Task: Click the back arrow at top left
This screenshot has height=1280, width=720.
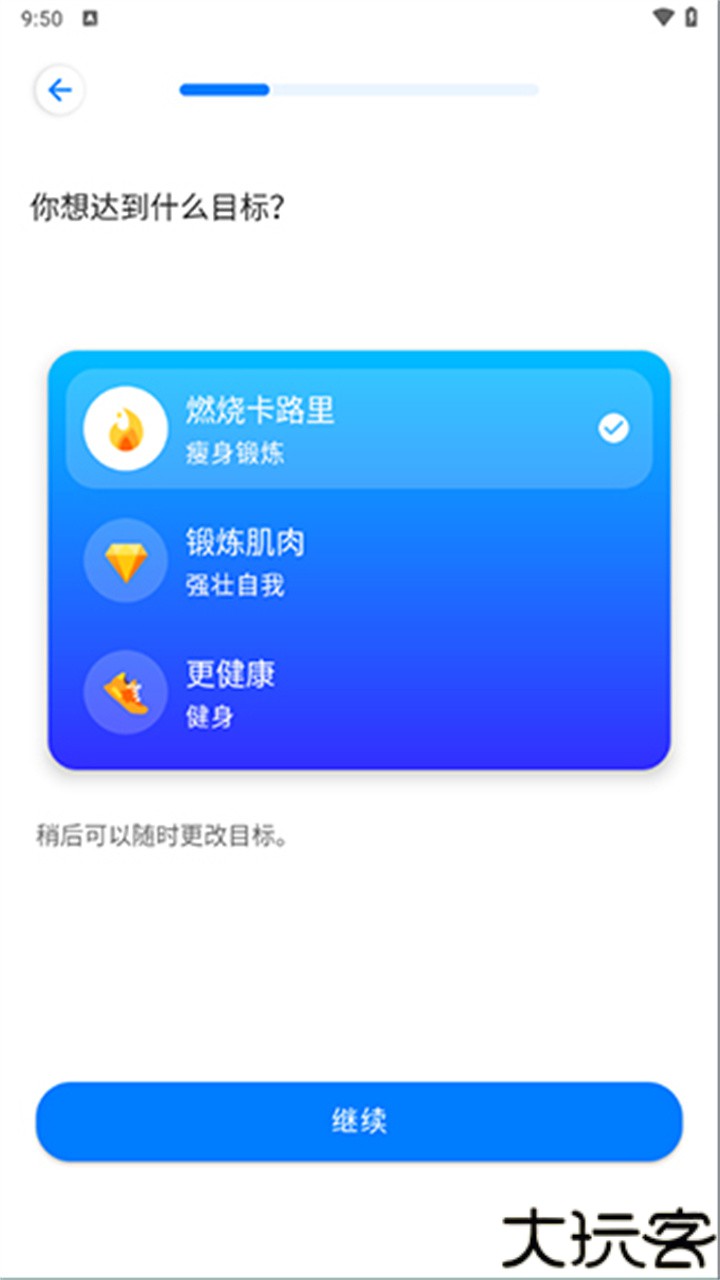Action: click(x=59, y=89)
